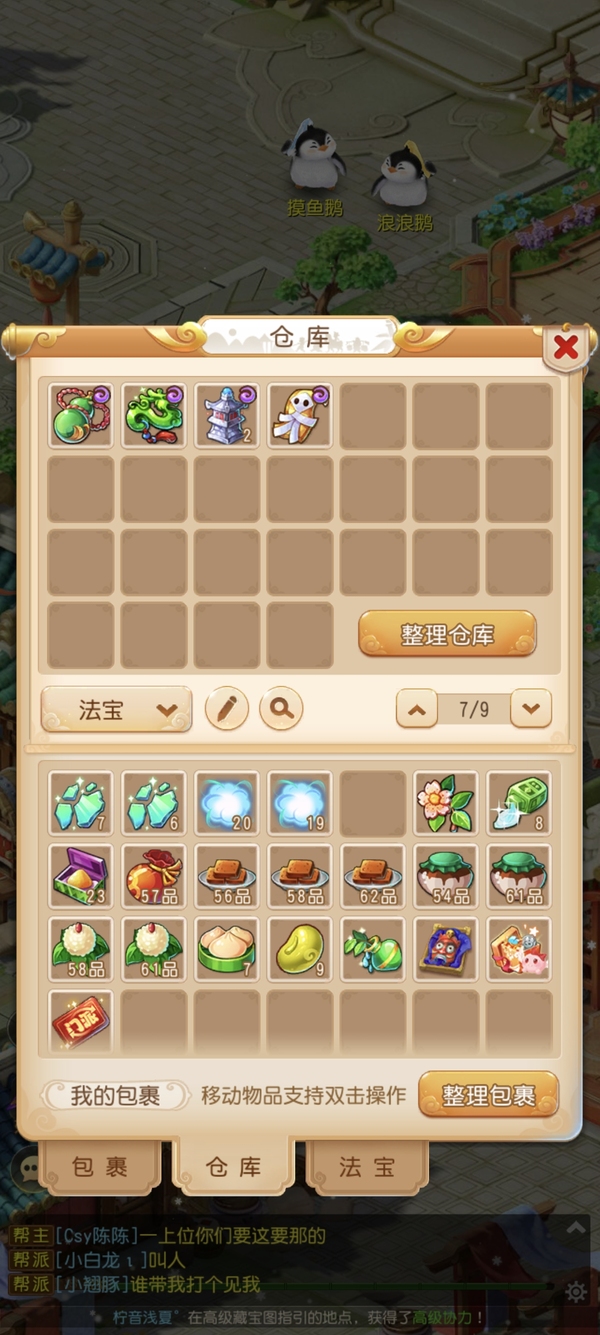The width and height of the screenshot is (600, 1335).
Task: Go to next warehouse page arrow
Action: 531,709
